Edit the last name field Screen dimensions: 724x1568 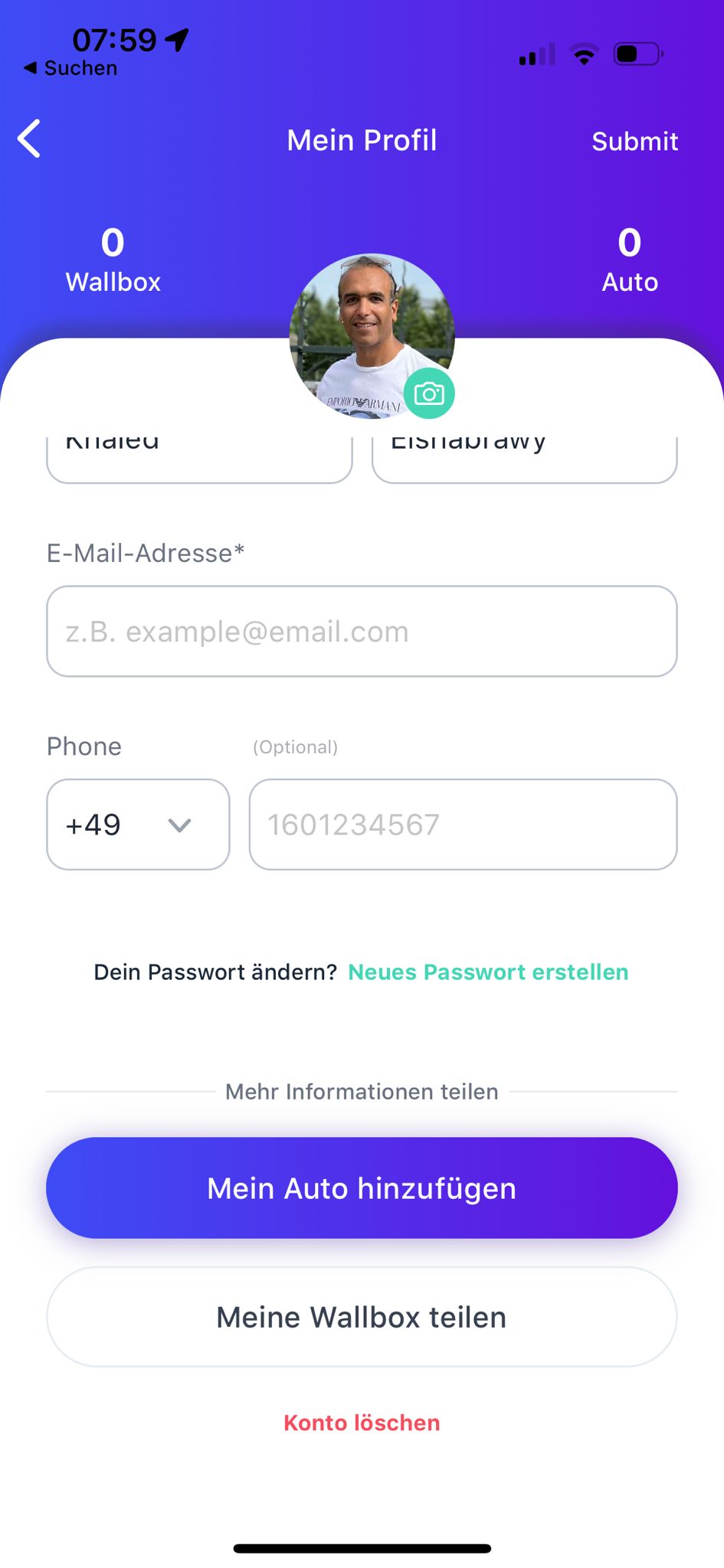pos(524,458)
